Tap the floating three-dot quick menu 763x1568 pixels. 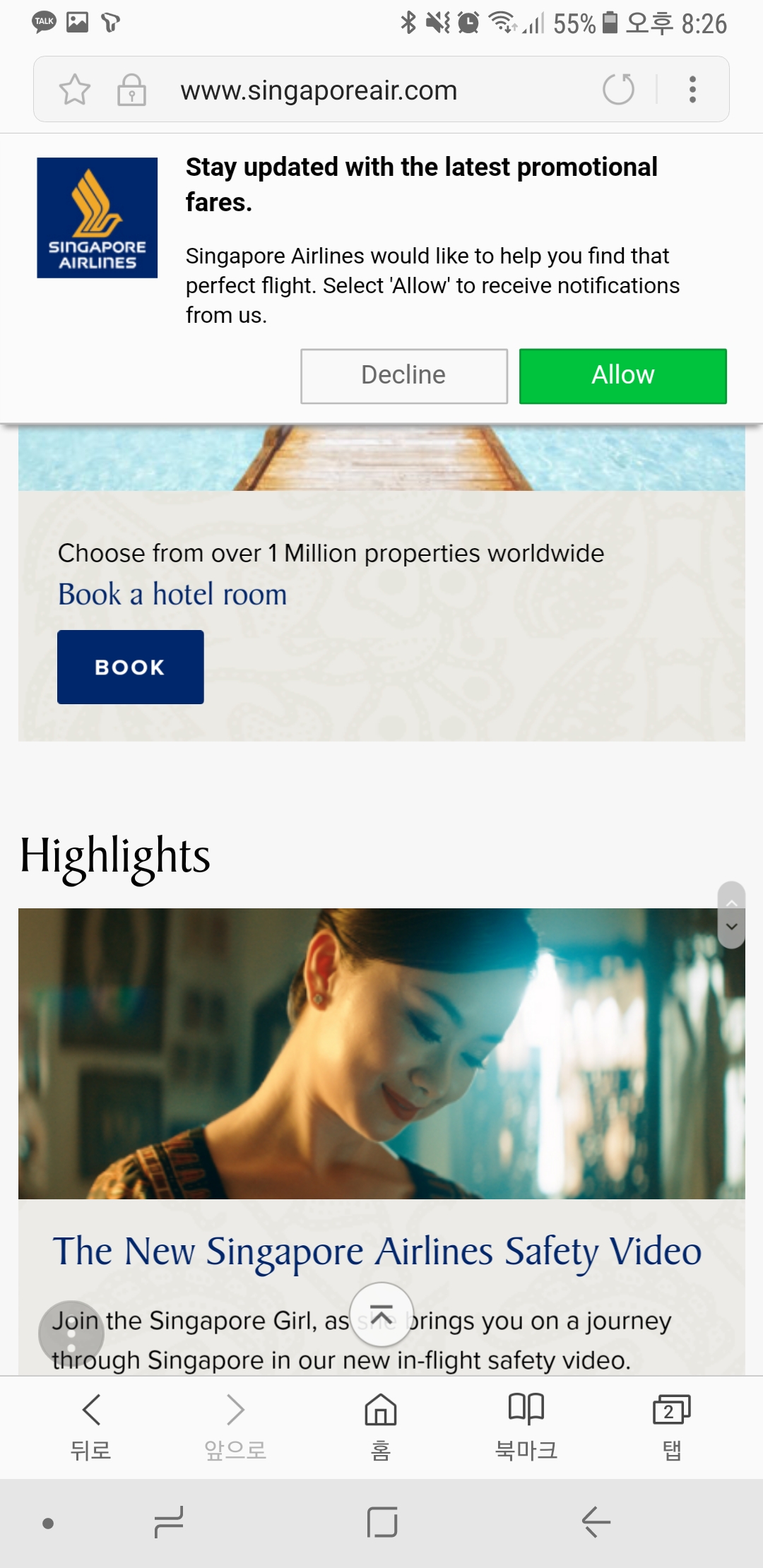[71, 1333]
